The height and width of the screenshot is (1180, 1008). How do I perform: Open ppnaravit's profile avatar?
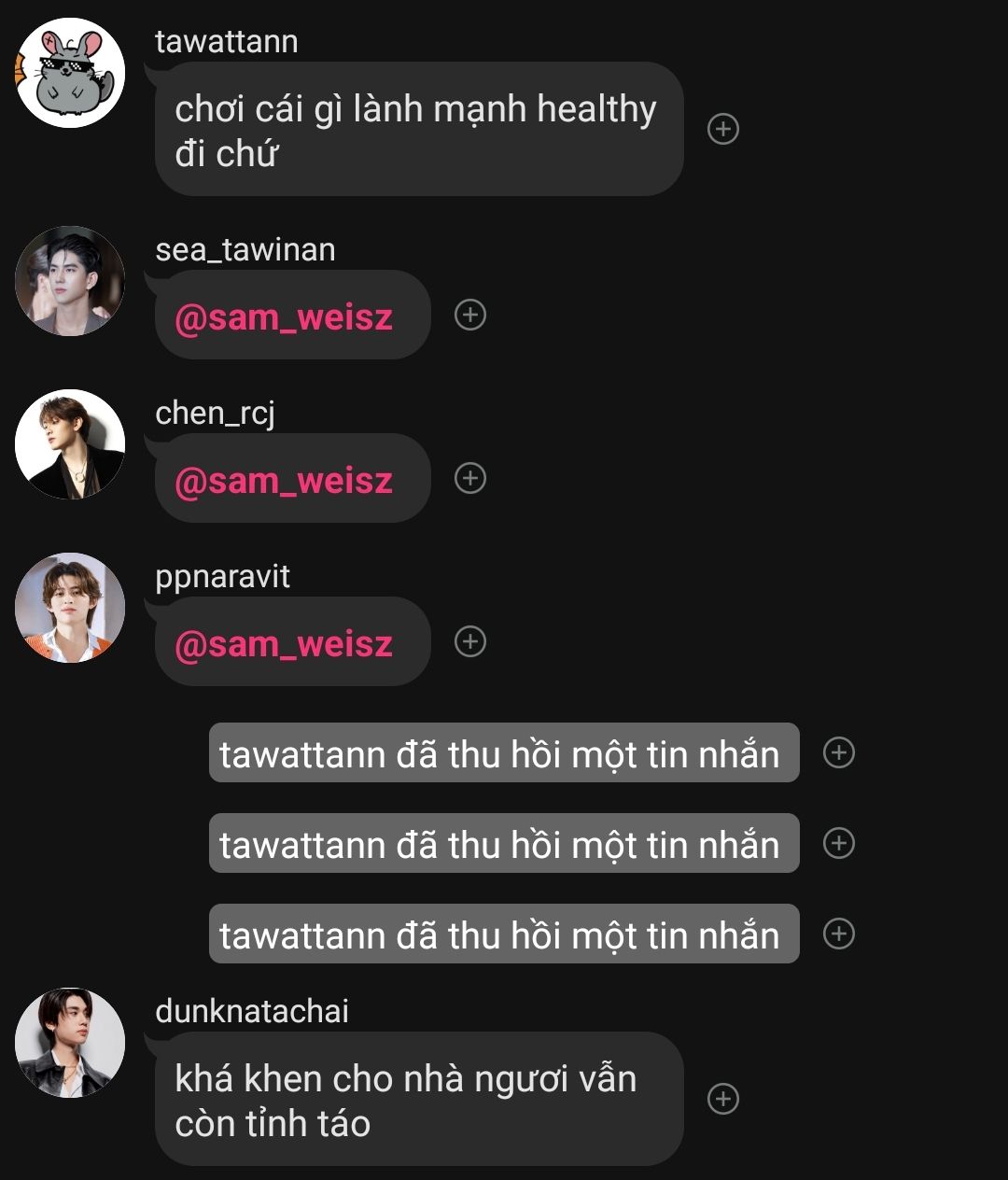pos(70,608)
